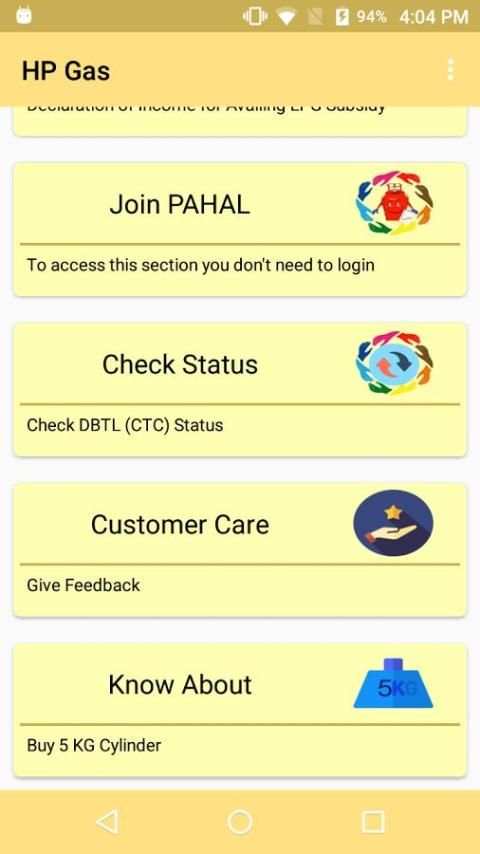Image resolution: width=480 pixels, height=854 pixels.
Task: Open Know About 5 KG cylinder
Action: pos(240,710)
